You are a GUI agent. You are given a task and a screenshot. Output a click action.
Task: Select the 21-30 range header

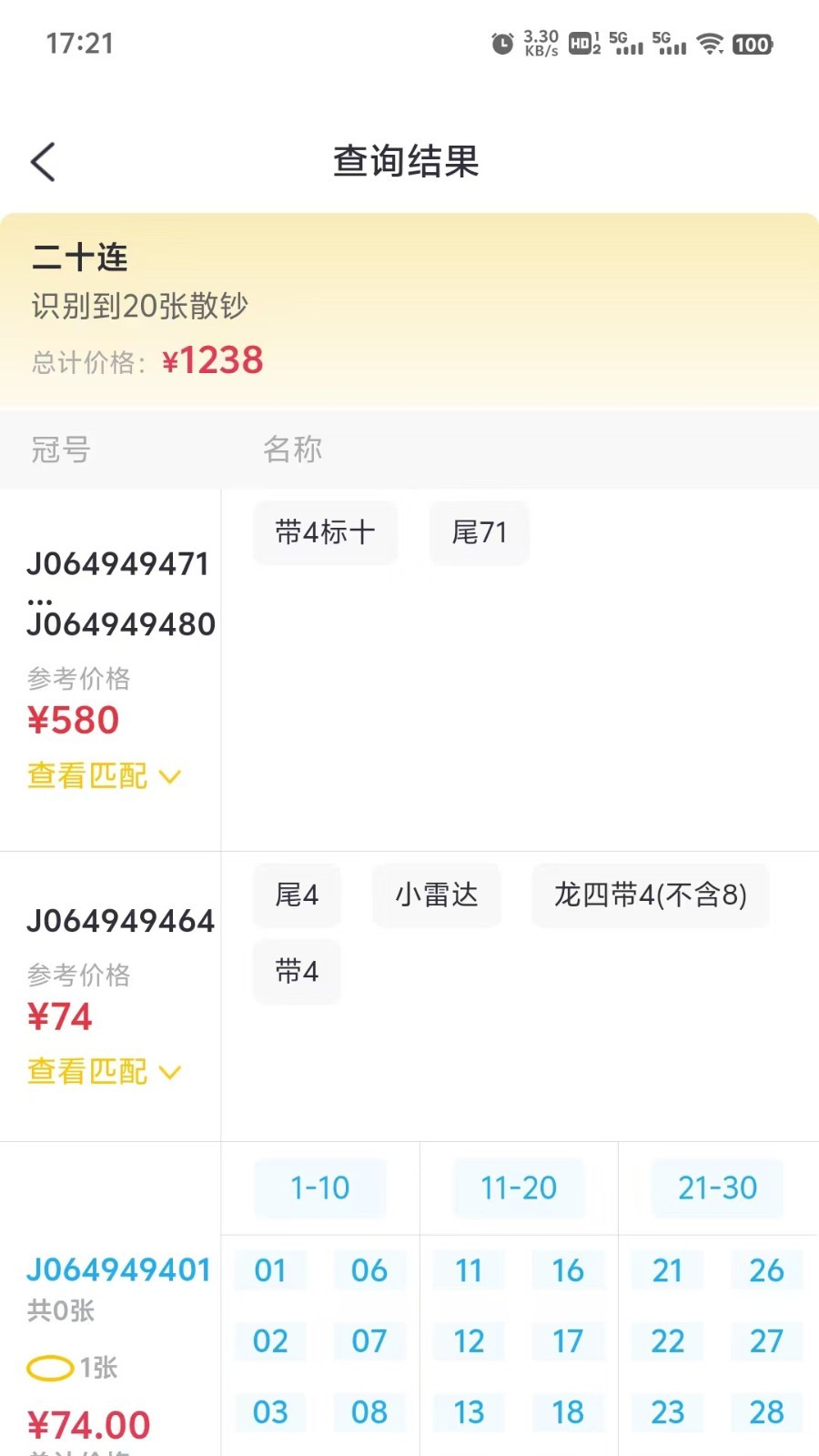717,1188
